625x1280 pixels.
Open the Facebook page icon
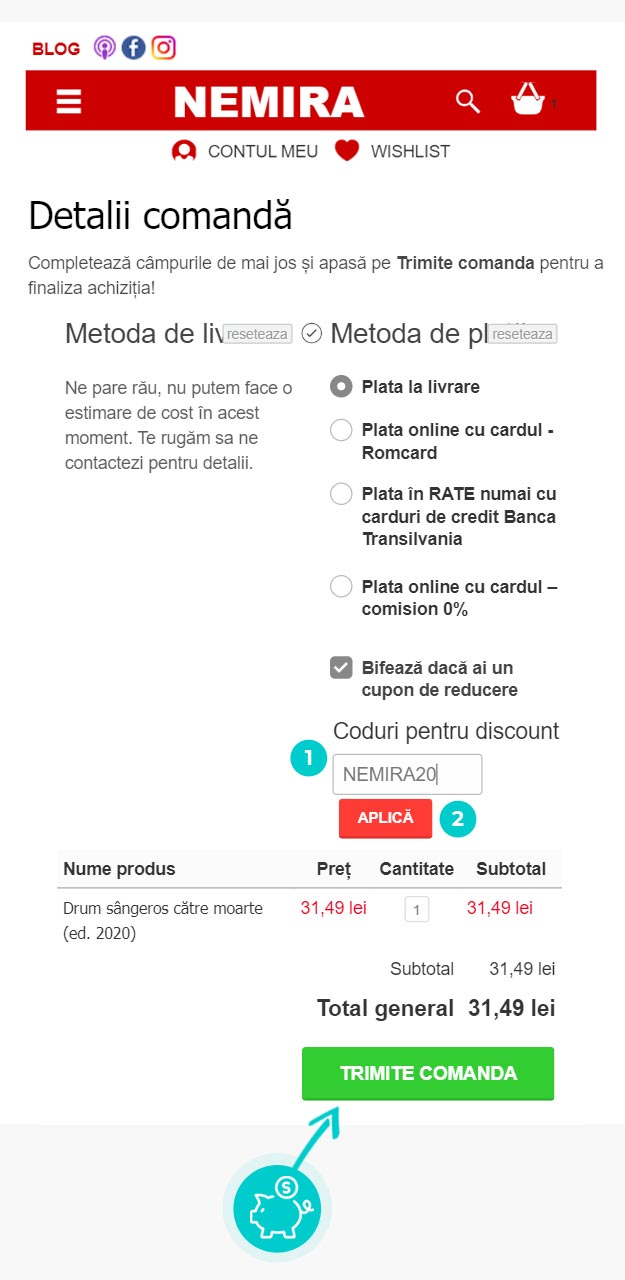click(134, 47)
